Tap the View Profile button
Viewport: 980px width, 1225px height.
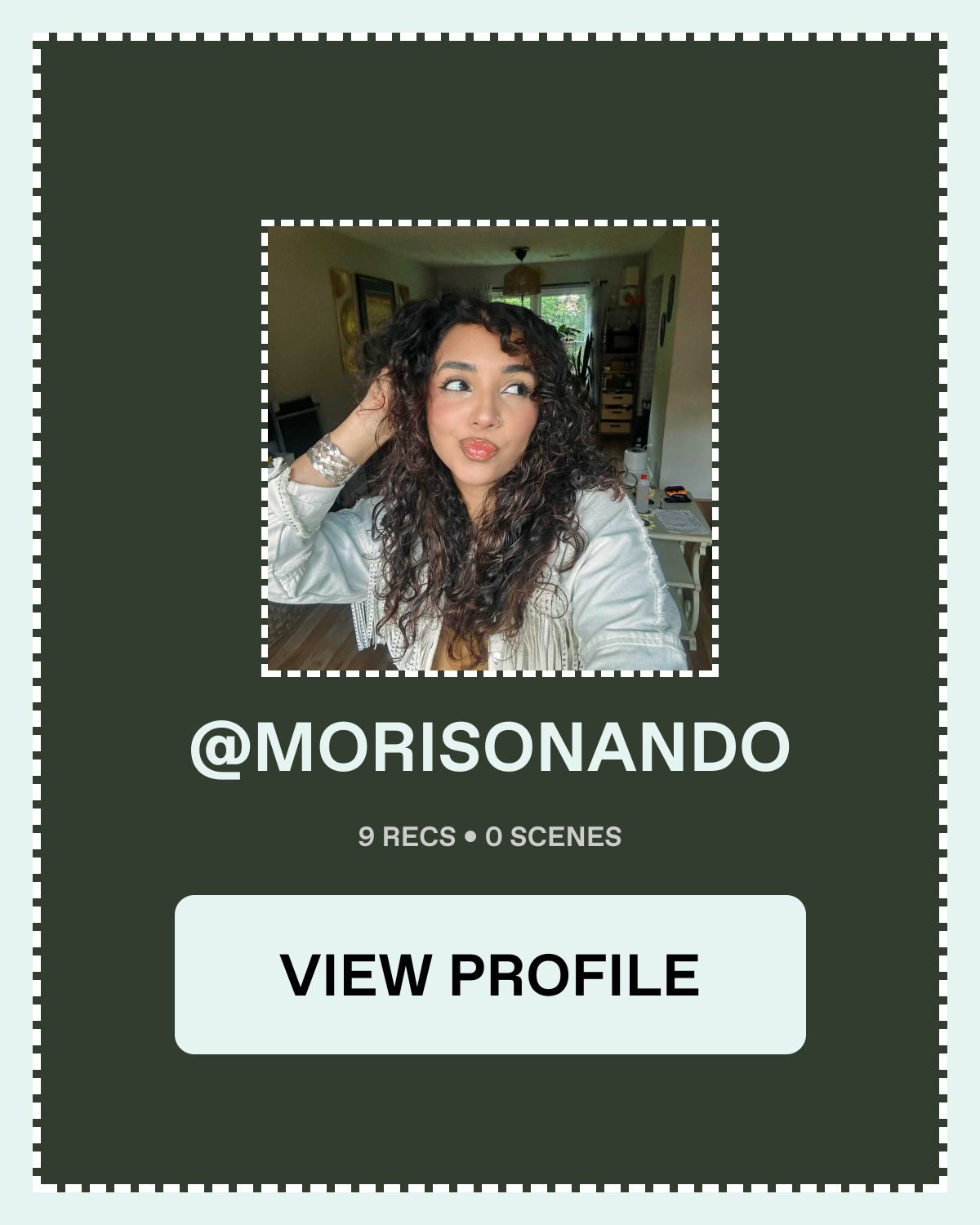[x=490, y=974]
